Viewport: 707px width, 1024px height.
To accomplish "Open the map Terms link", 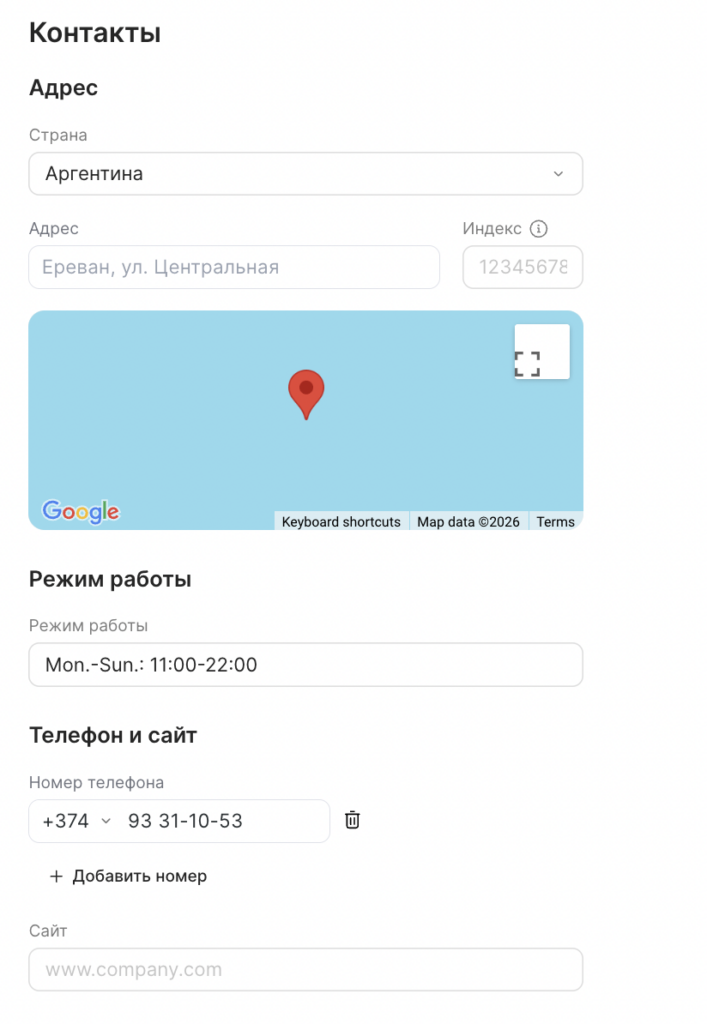I will point(555,522).
